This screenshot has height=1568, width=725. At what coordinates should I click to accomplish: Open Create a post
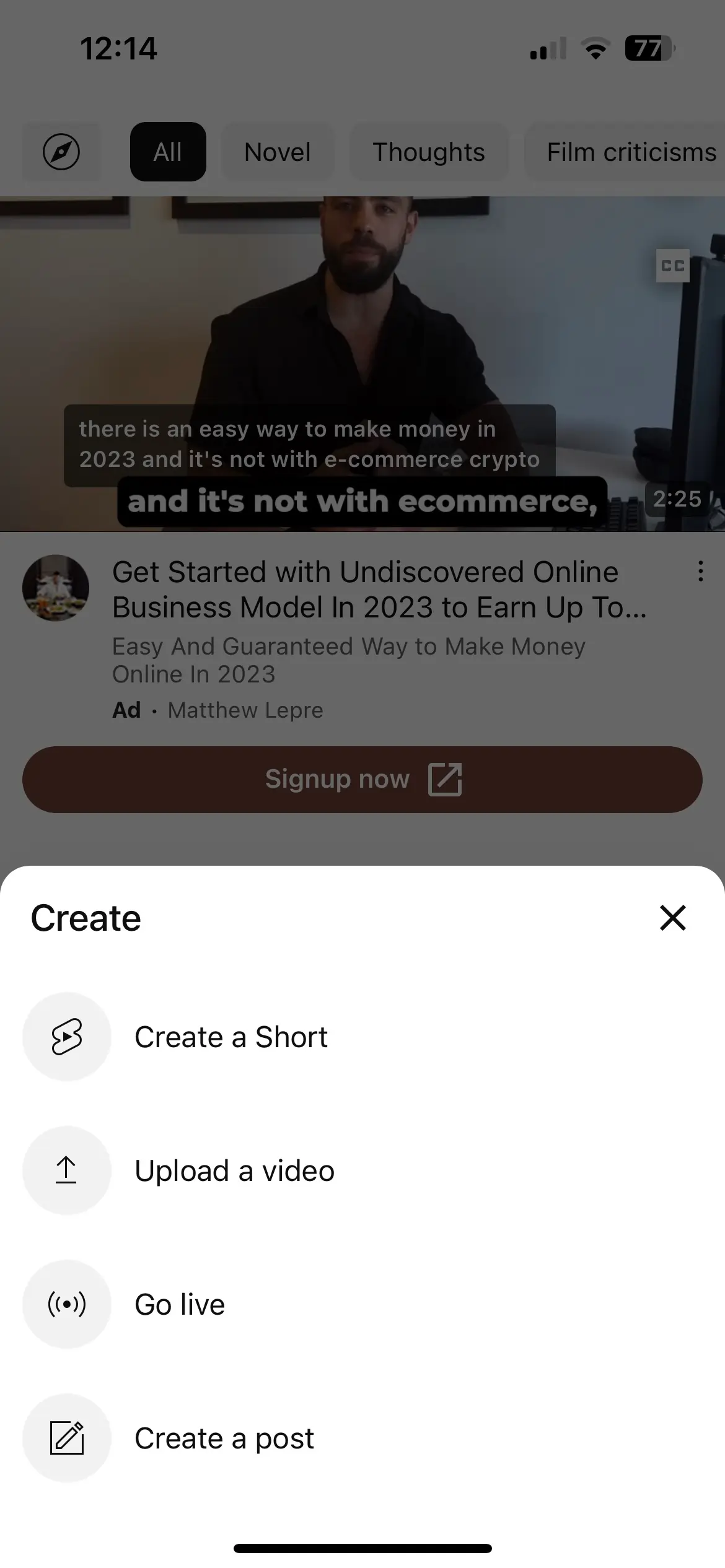[x=224, y=1438]
